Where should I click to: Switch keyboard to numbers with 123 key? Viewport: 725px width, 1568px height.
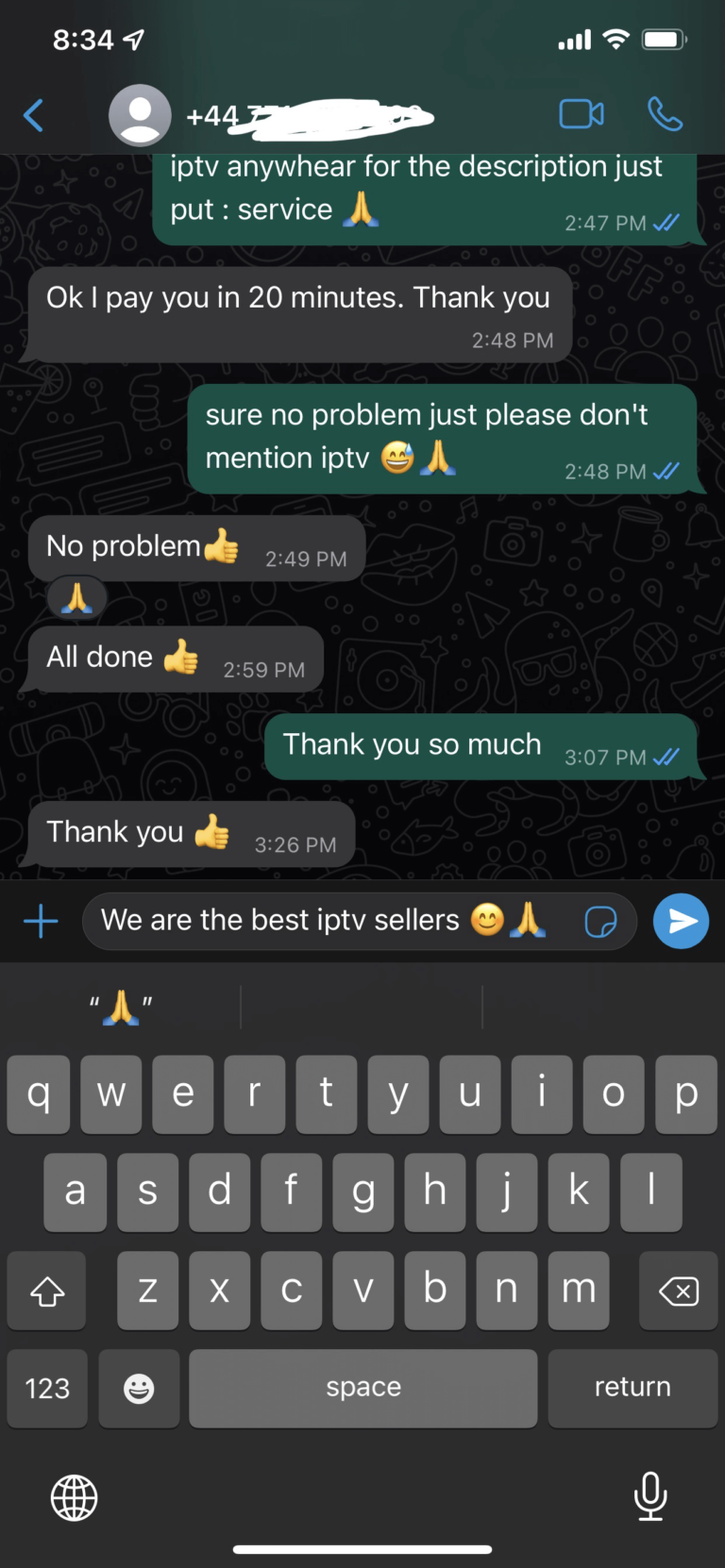pos(47,1388)
